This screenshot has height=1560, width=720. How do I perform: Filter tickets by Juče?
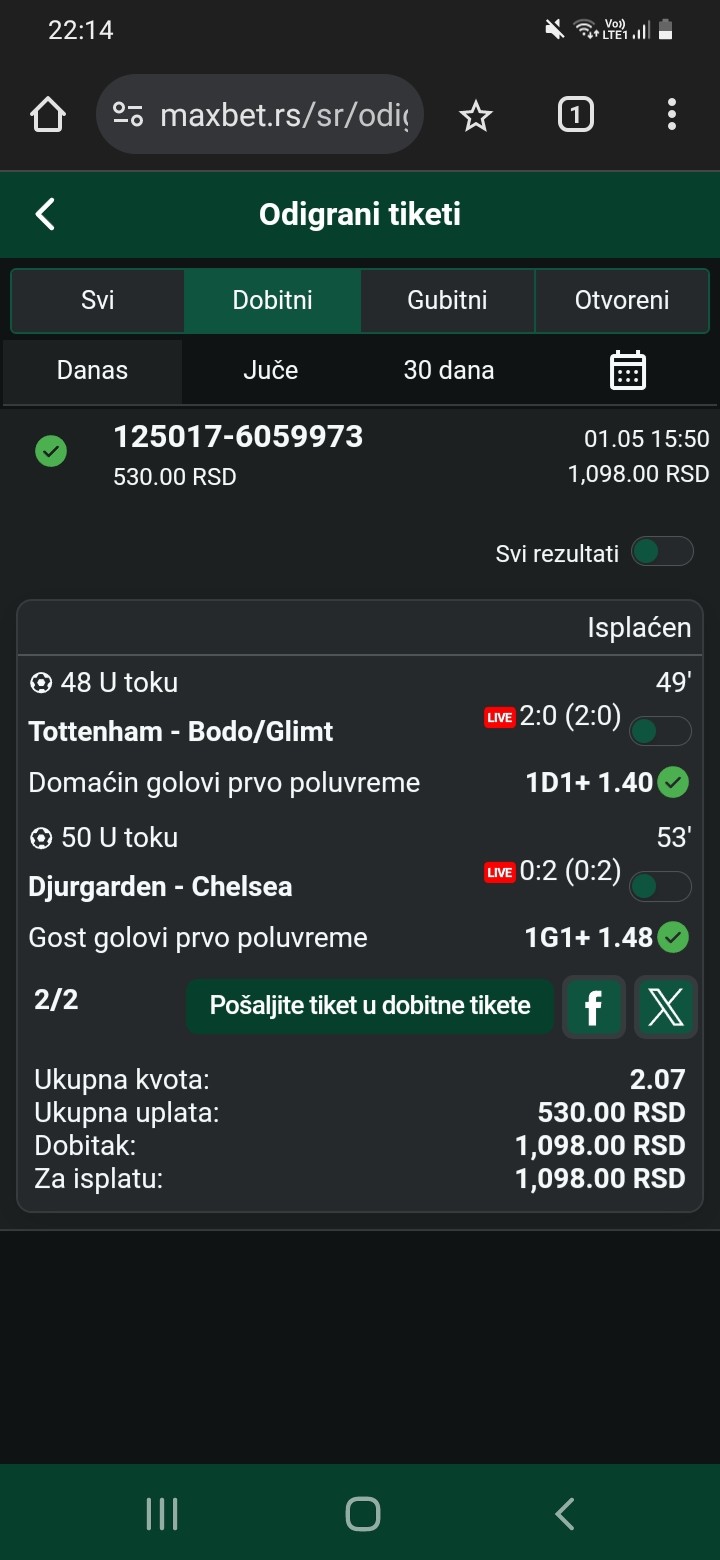271,371
